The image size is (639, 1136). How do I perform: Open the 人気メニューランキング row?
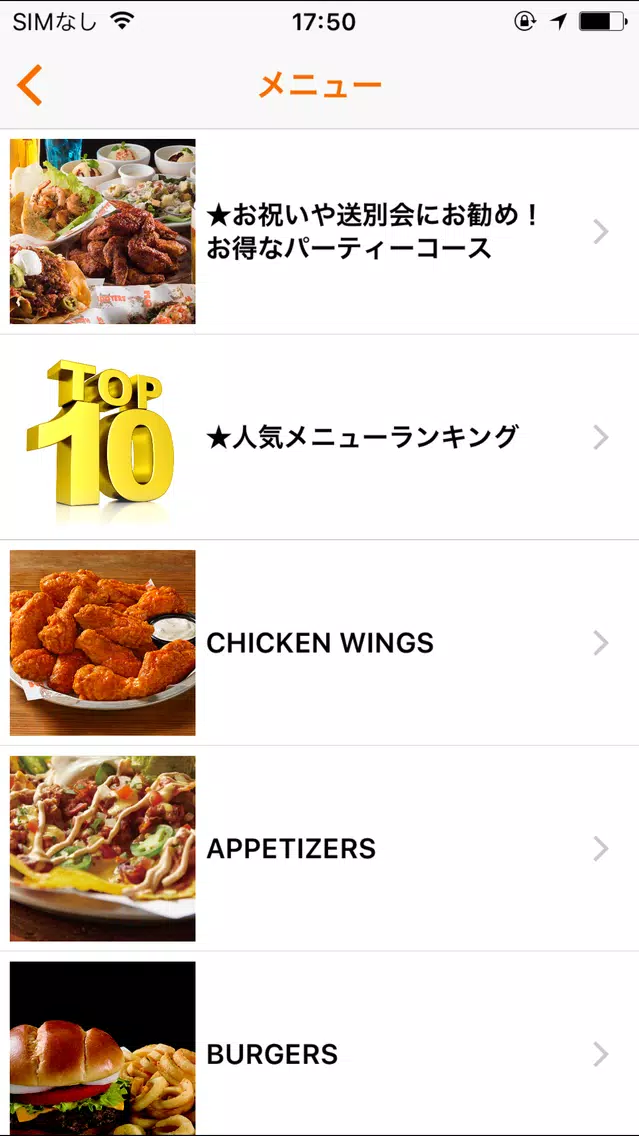pos(320,438)
